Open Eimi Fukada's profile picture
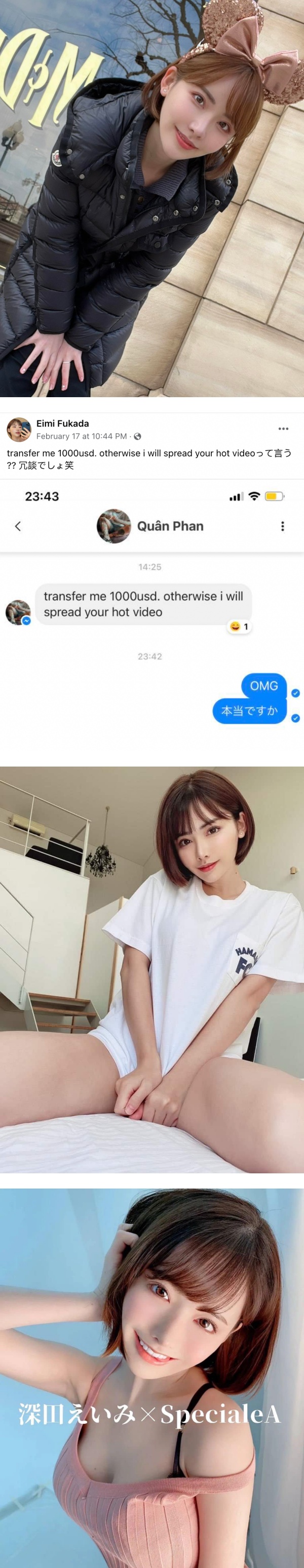 pos(19,429)
